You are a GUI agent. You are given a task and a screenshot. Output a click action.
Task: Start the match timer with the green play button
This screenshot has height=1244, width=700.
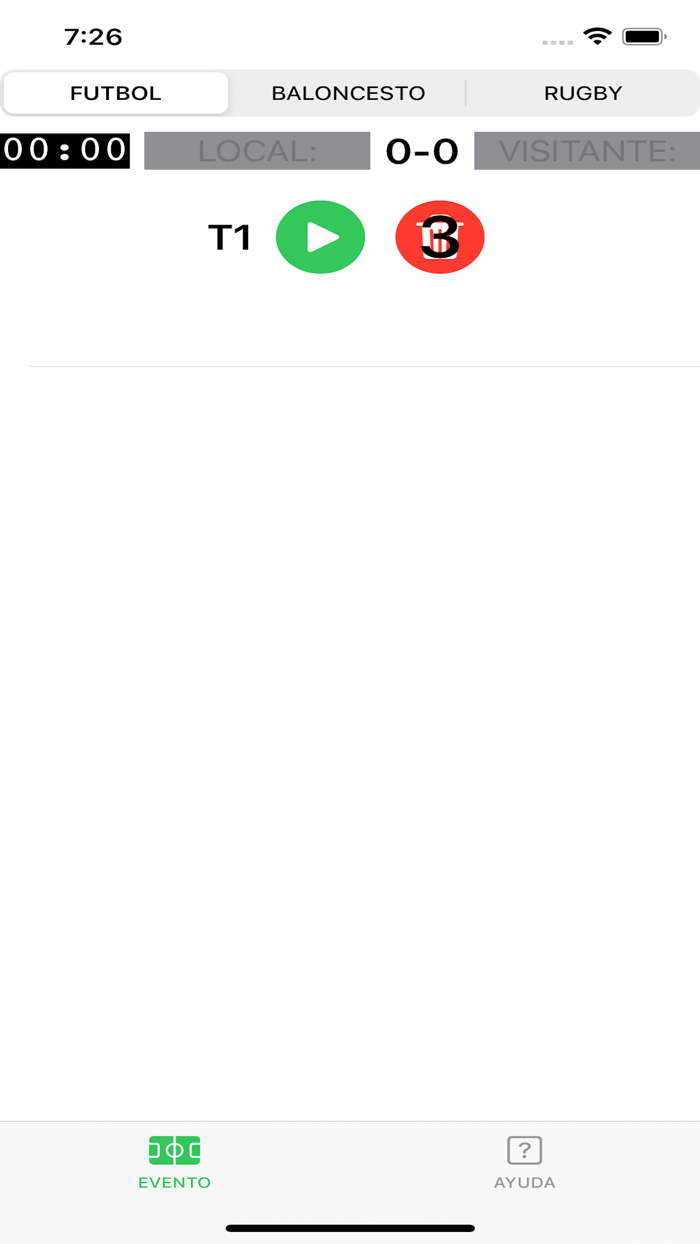(x=320, y=237)
